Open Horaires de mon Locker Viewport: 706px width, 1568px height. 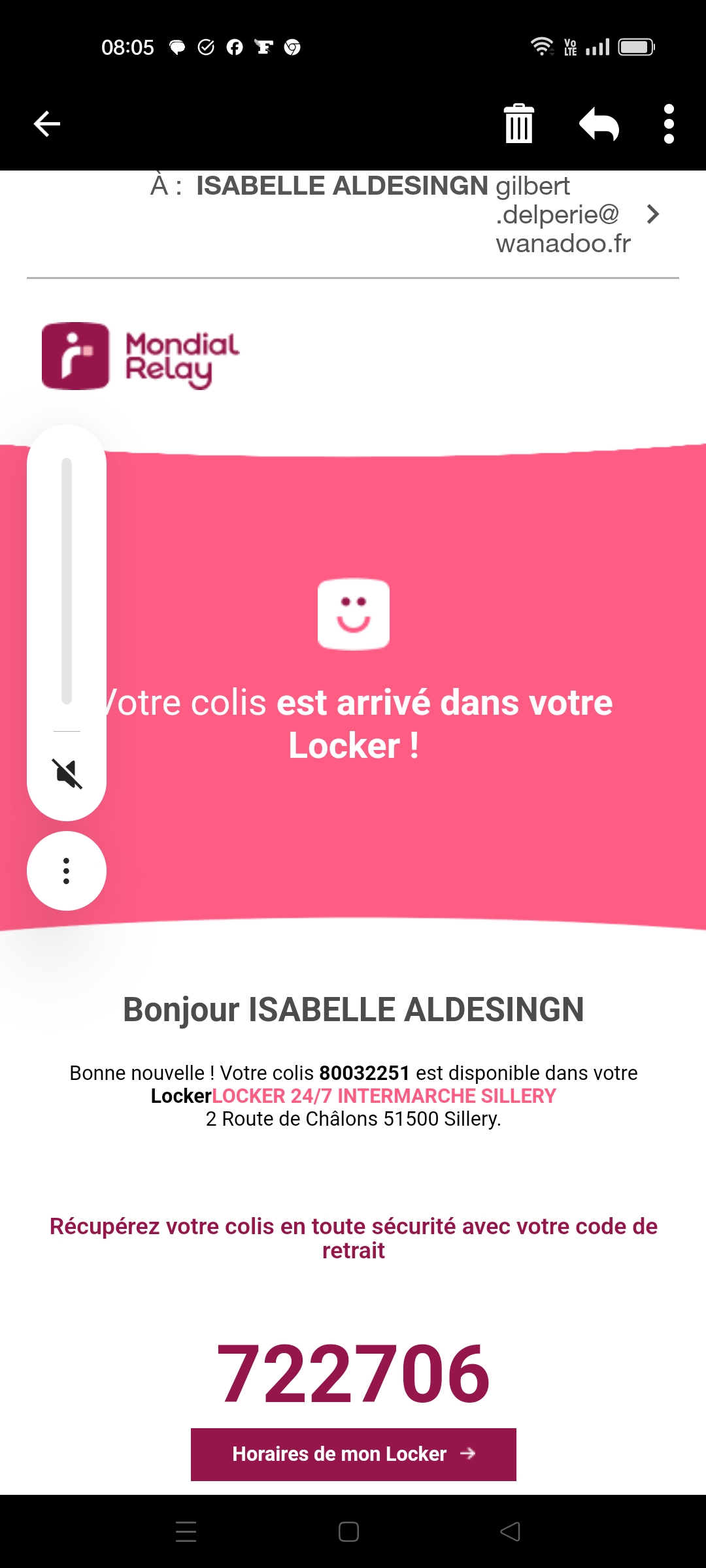tap(354, 1454)
